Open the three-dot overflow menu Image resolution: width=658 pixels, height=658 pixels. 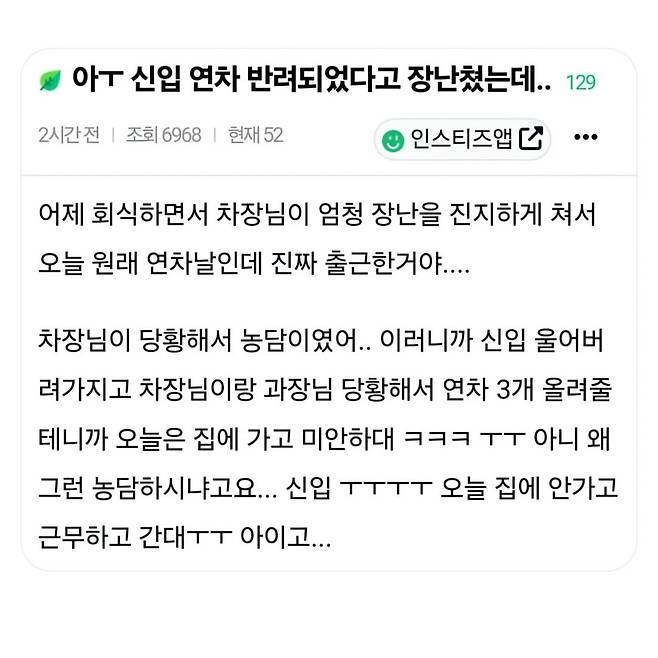[x=585, y=137]
